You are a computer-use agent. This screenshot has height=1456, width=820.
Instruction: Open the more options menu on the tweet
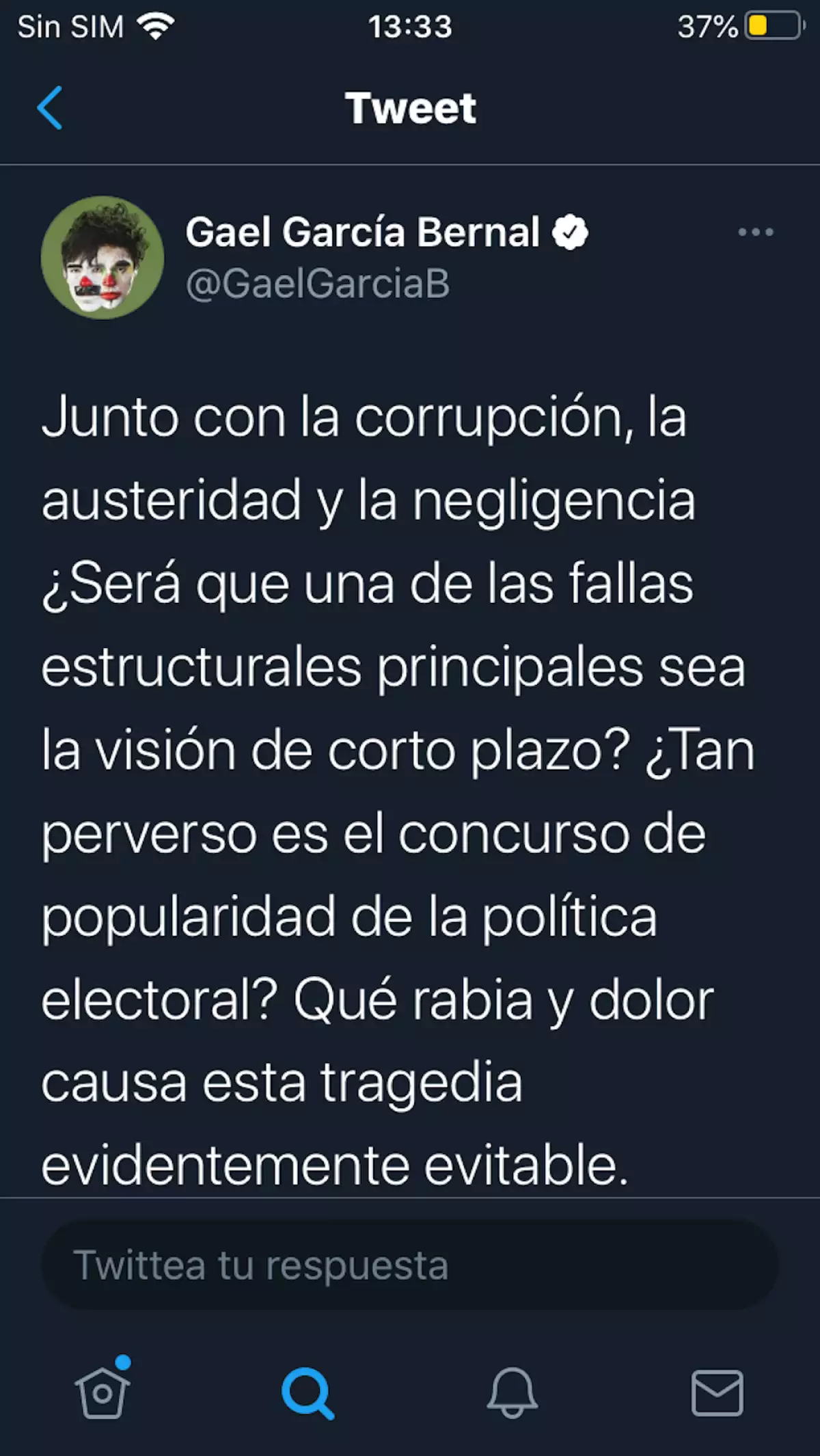click(x=755, y=232)
